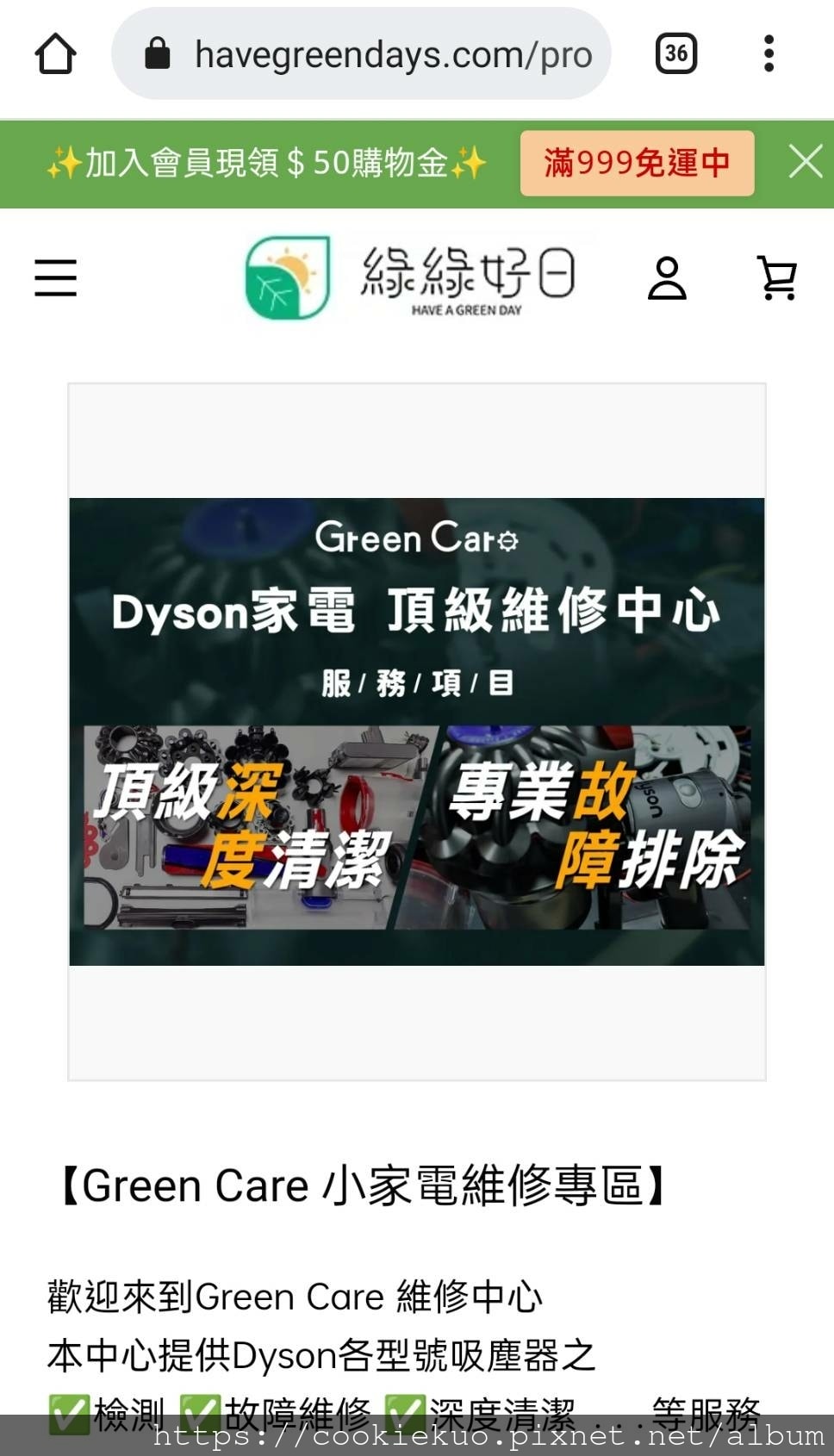
Task: Tap the 滿999免運中 button
Action: tap(637, 163)
